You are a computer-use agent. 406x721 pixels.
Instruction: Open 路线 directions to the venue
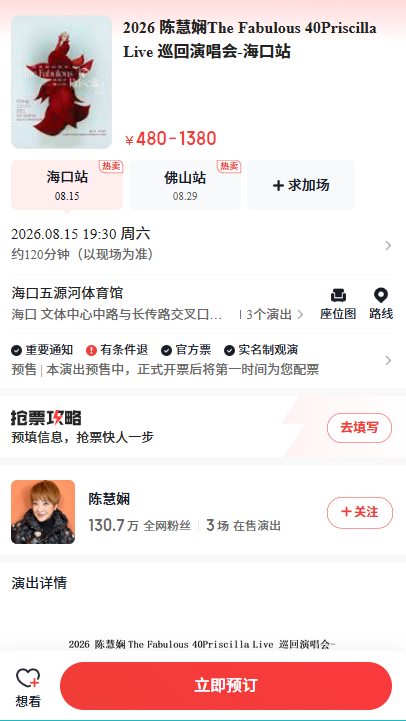(381, 304)
